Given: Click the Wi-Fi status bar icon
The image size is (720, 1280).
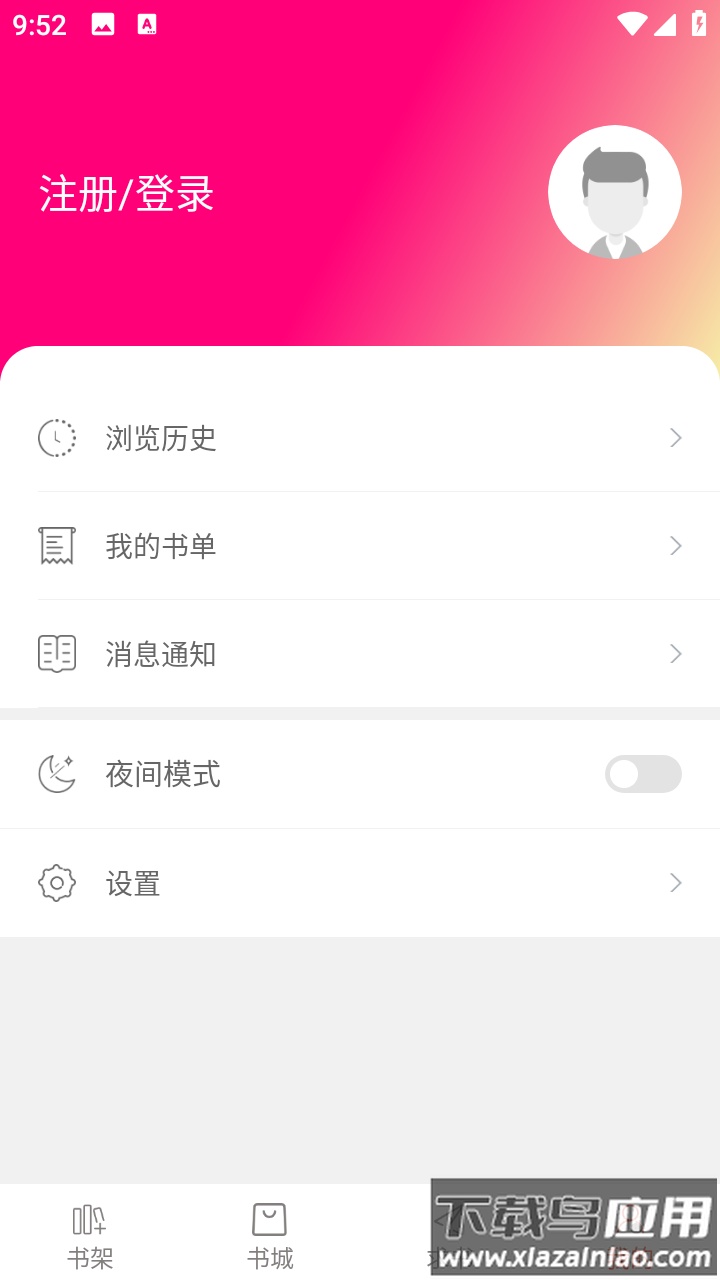Looking at the screenshot, I should [x=632, y=23].
